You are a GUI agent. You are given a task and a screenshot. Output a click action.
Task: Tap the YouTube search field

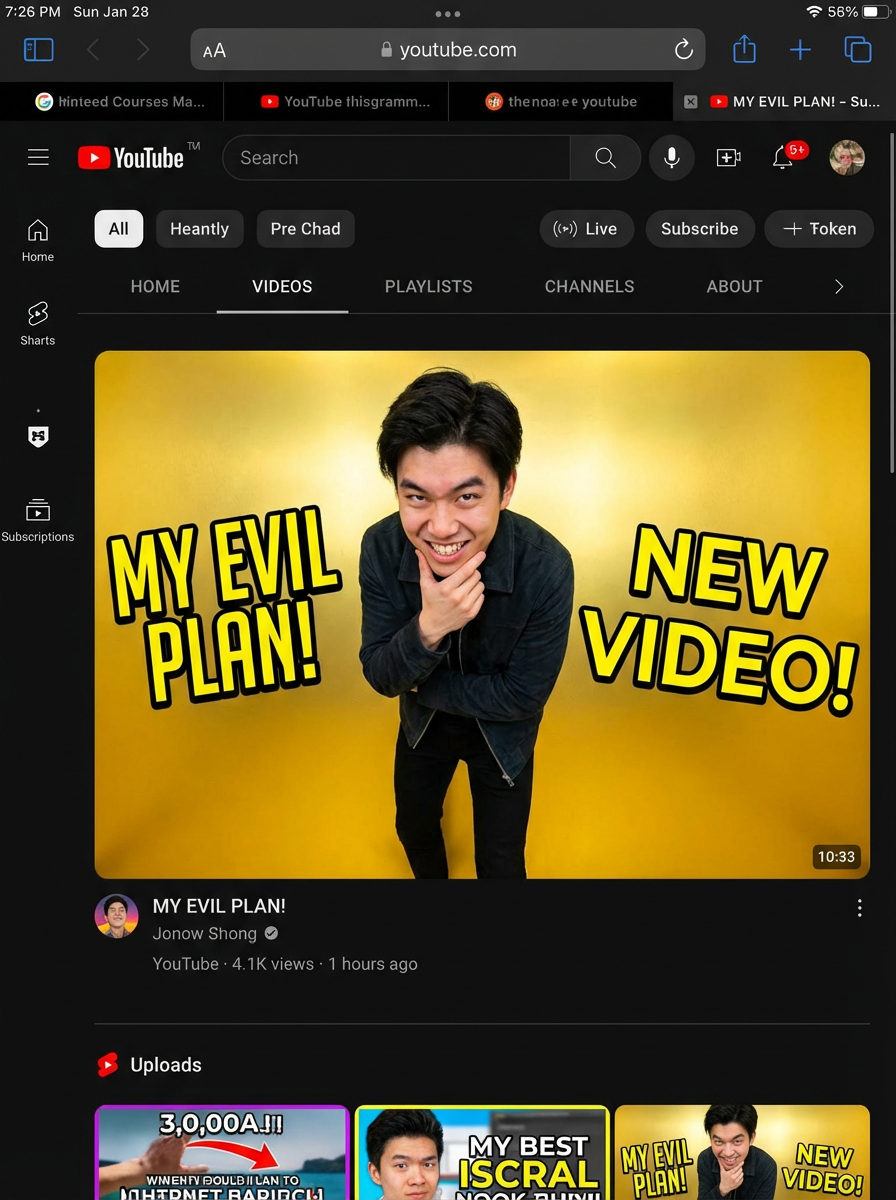coord(396,158)
